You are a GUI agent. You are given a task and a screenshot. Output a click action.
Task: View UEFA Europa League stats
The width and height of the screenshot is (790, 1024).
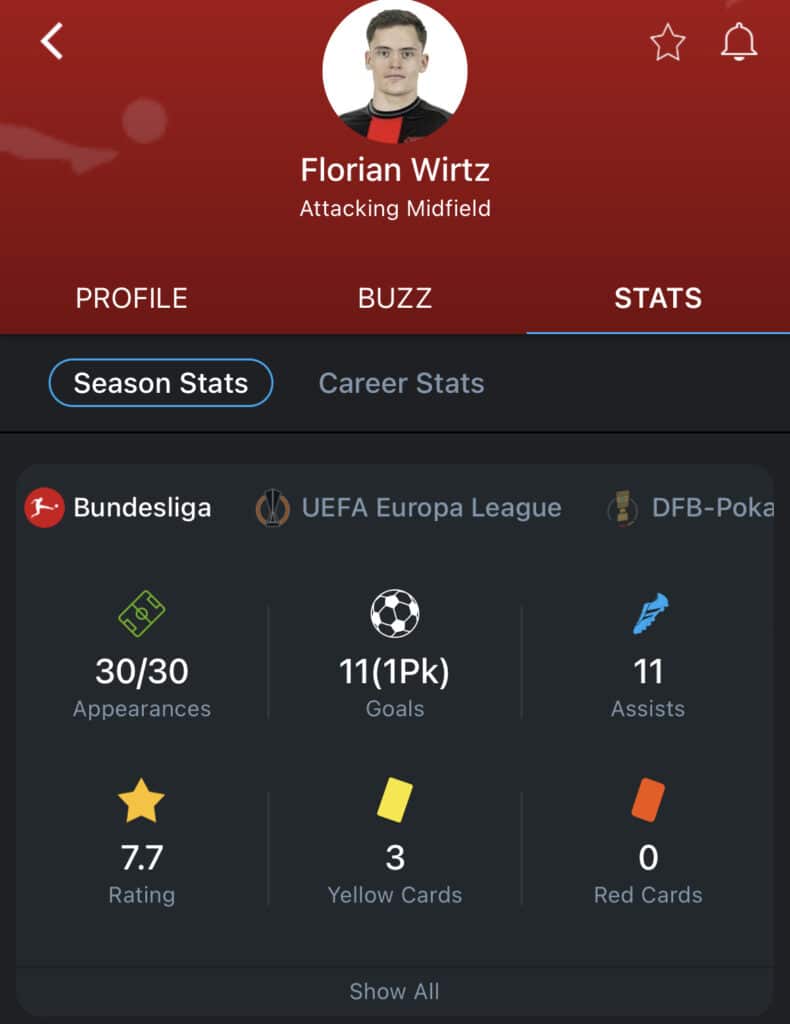(x=410, y=508)
